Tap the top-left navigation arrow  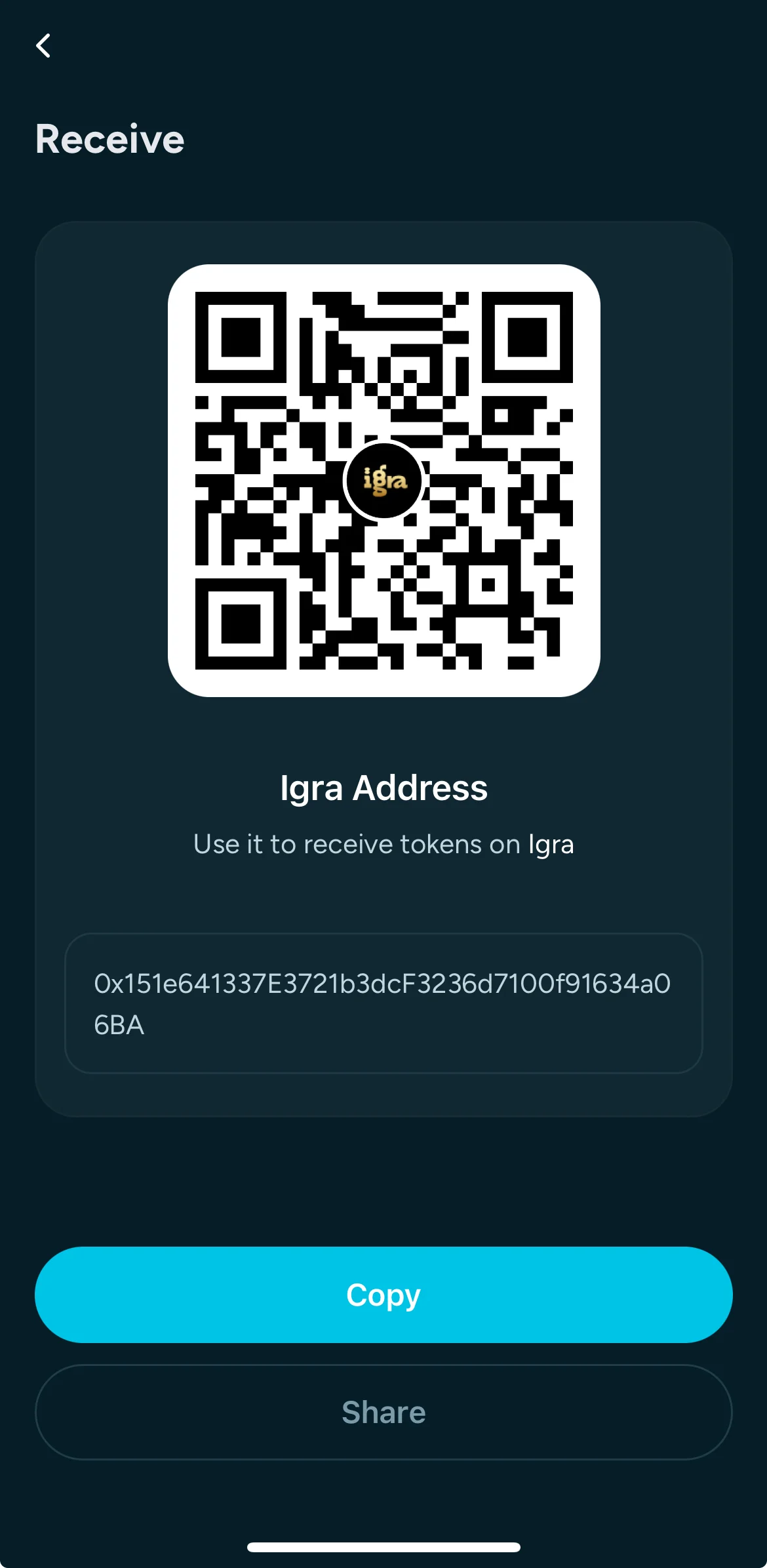click(x=44, y=46)
